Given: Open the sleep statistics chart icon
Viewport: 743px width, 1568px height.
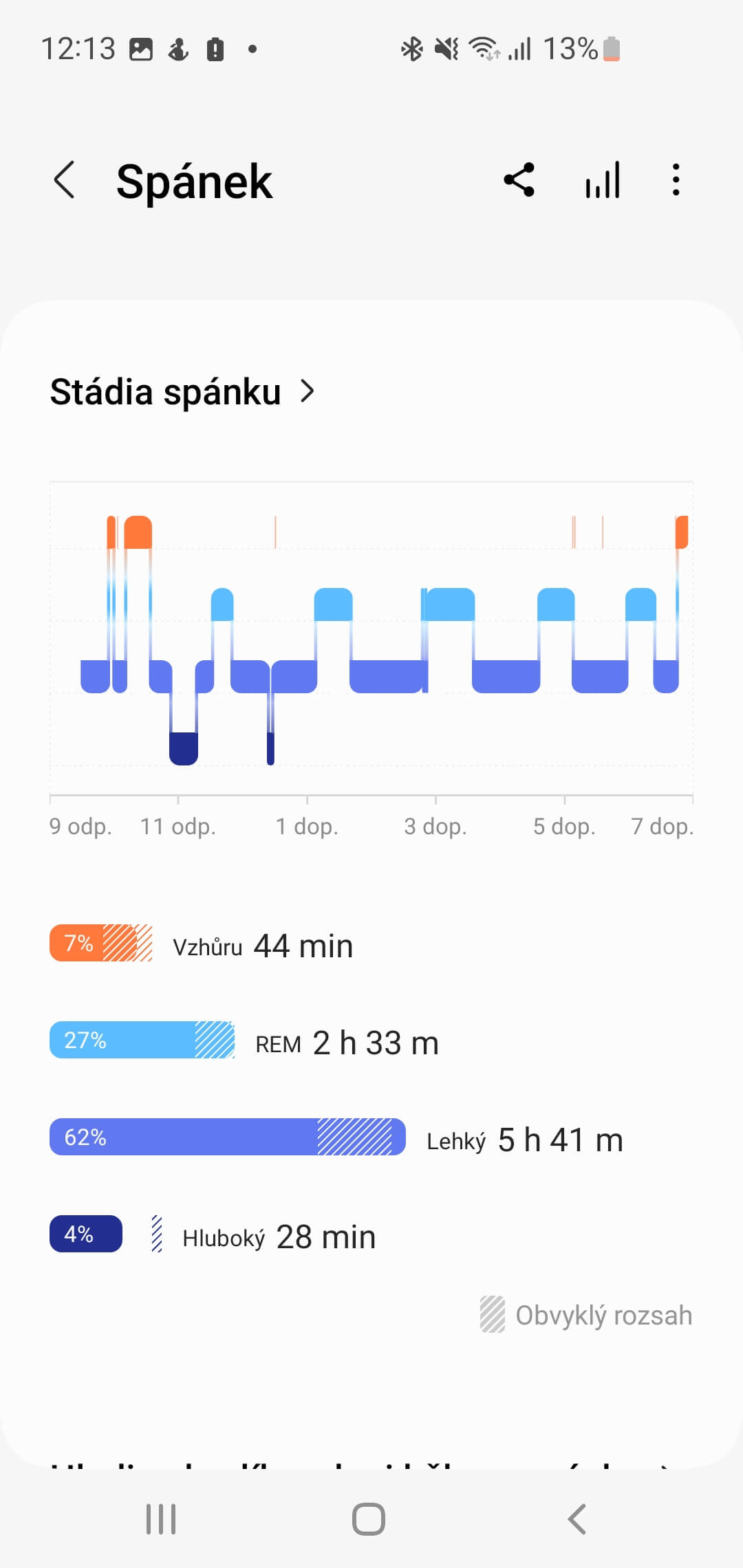Looking at the screenshot, I should 603,180.
